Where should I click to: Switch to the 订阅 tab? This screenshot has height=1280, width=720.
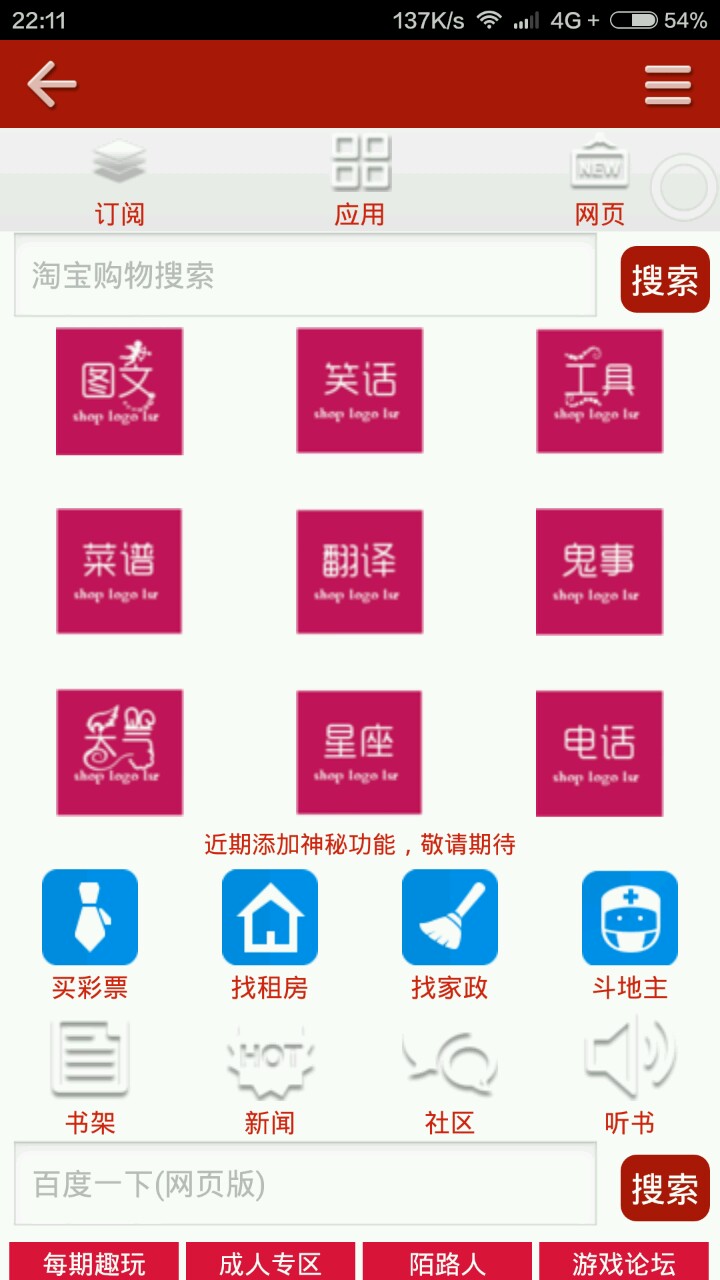[120, 182]
